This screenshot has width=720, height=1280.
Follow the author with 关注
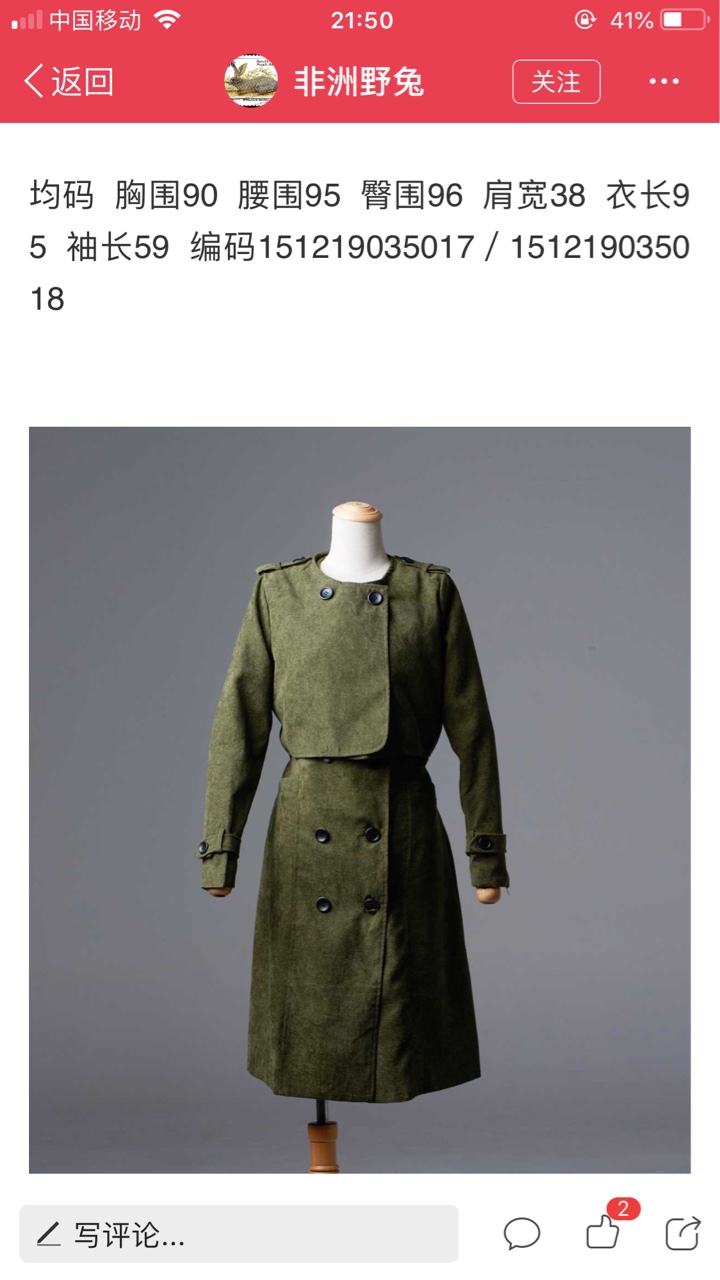556,82
